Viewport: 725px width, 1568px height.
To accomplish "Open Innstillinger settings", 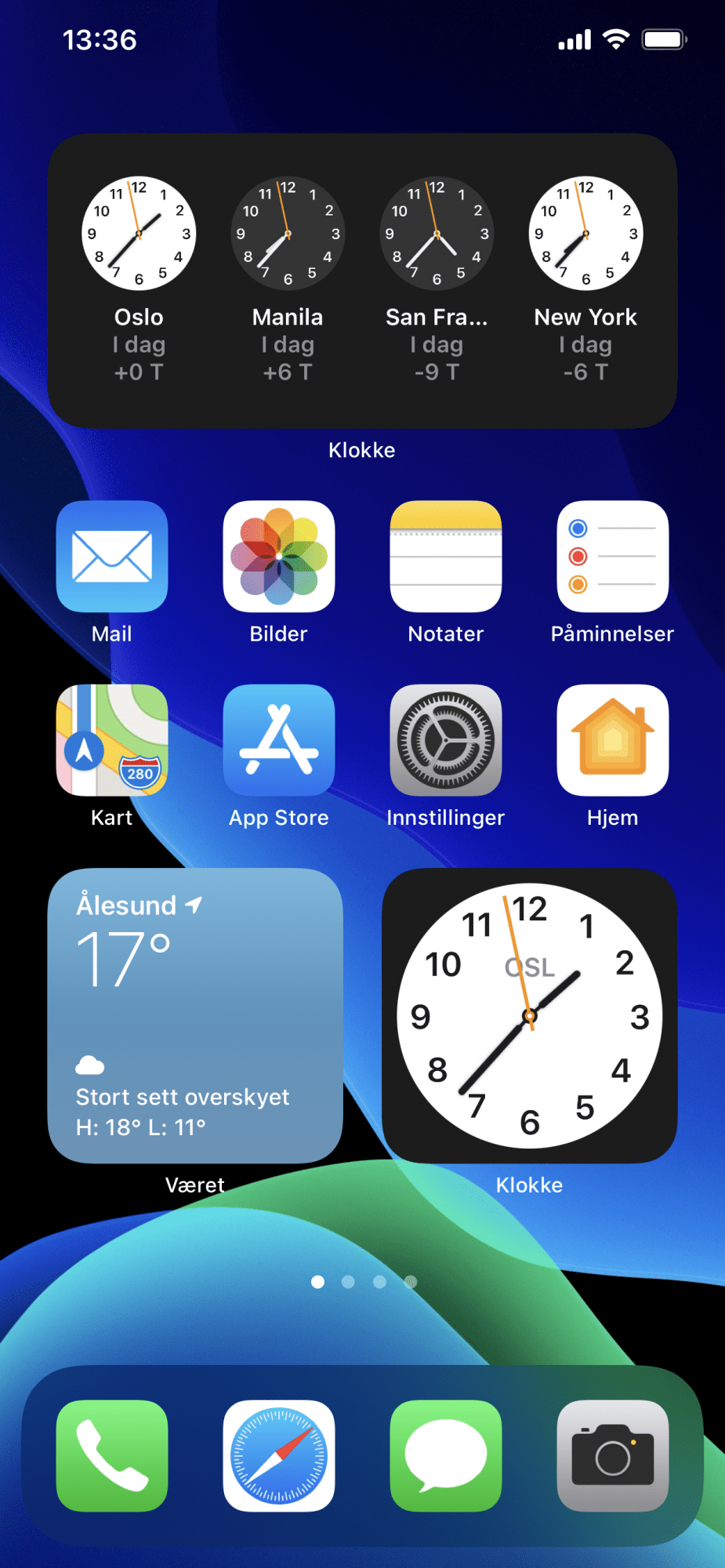I will (446, 740).
